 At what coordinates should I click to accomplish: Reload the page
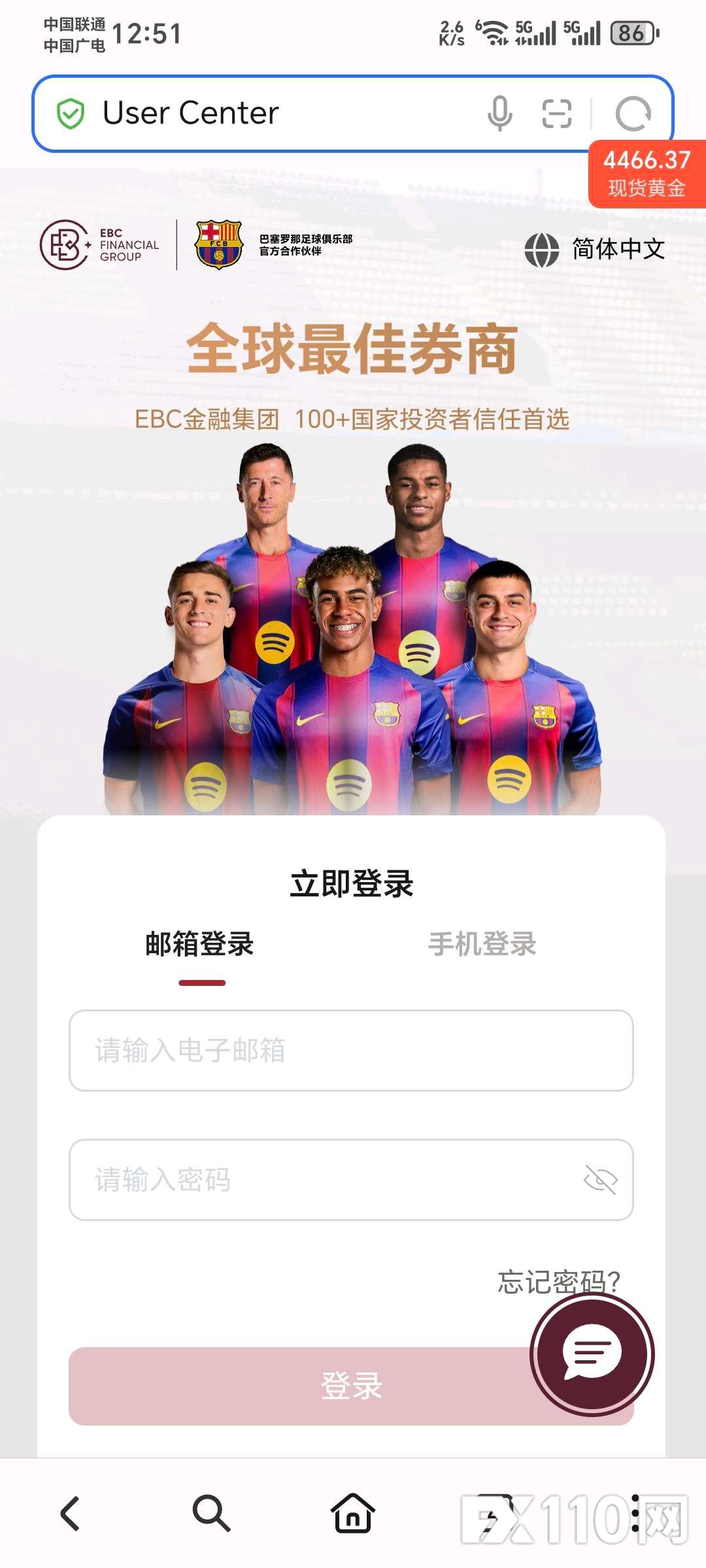[633, 114]
